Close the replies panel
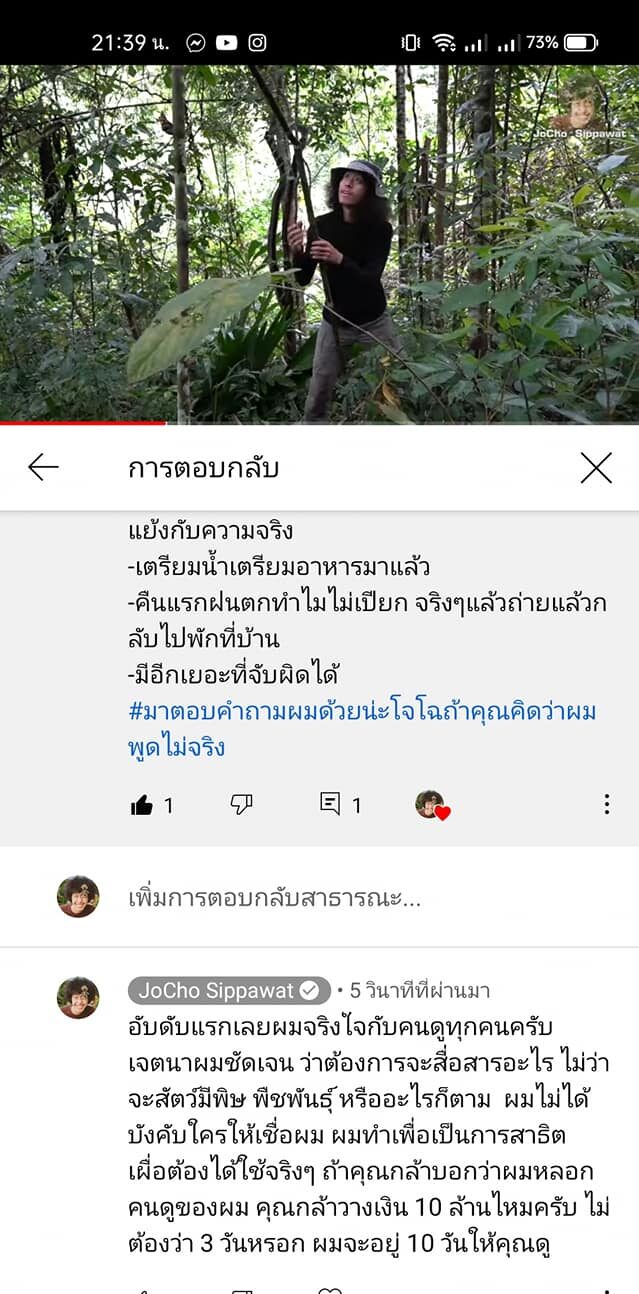639x1294 pixels. [596, 467]
